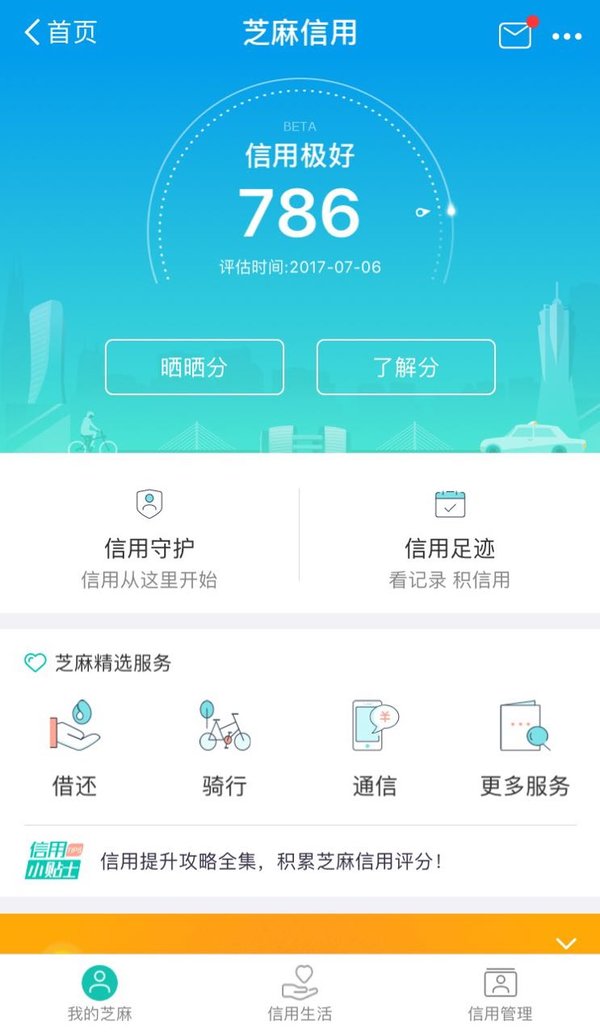Switch to the 信用管理 tab

point(500,993)
